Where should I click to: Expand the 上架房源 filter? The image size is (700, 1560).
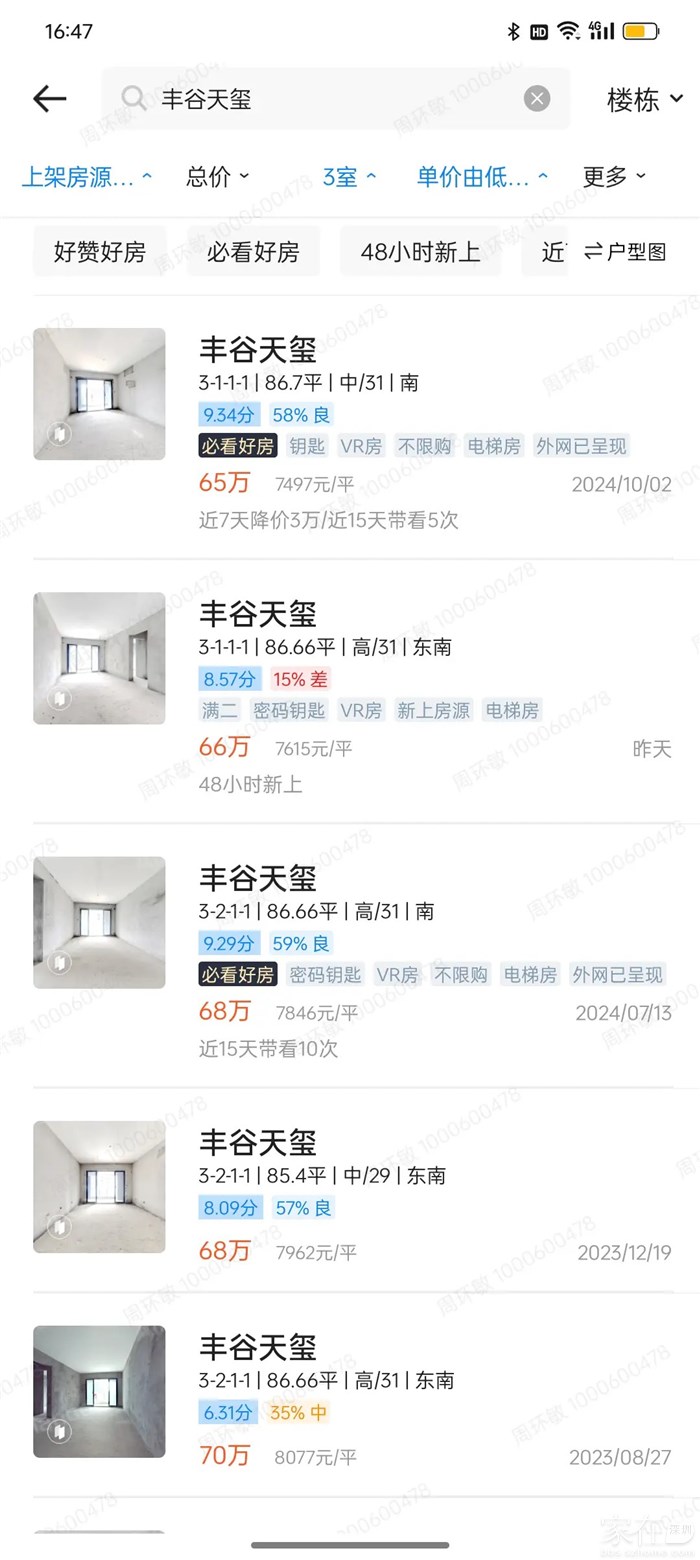point(87,177)
